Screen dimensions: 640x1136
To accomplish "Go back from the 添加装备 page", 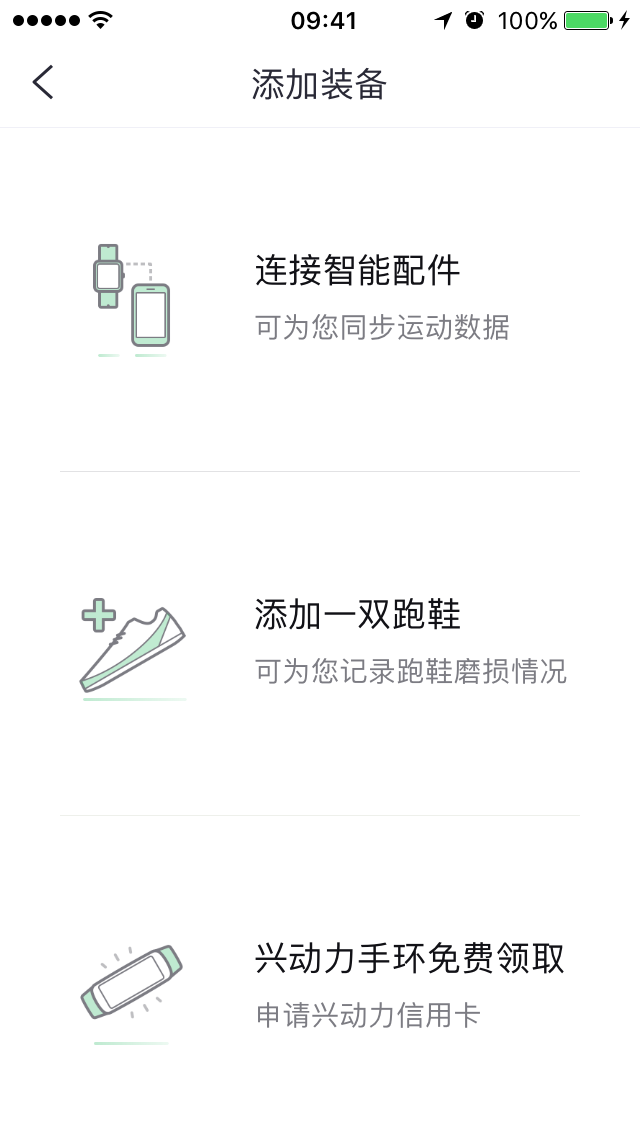I will point(43,82).
